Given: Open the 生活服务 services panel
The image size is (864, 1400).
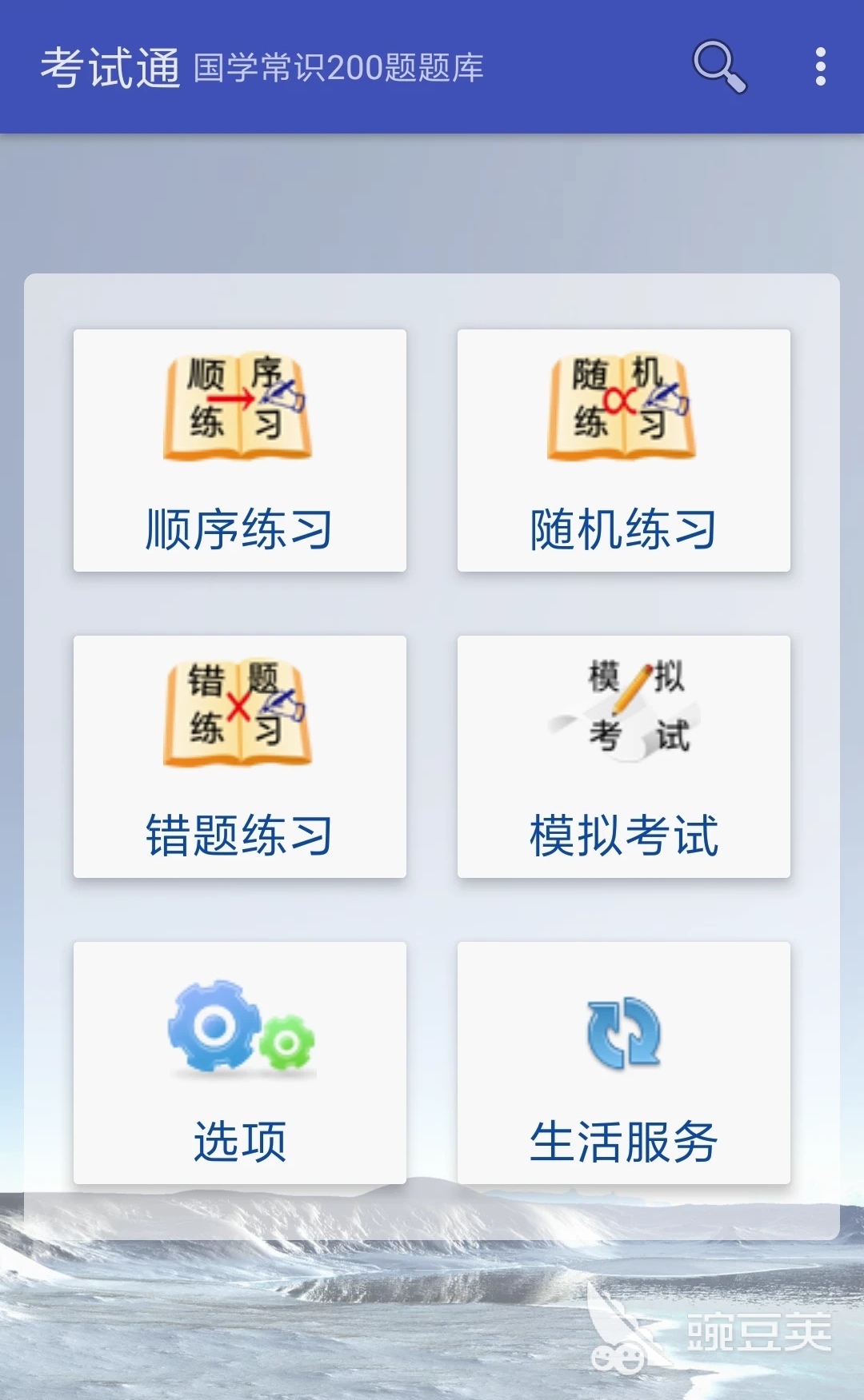Looking at the screenshot, I should [622, 1063].
